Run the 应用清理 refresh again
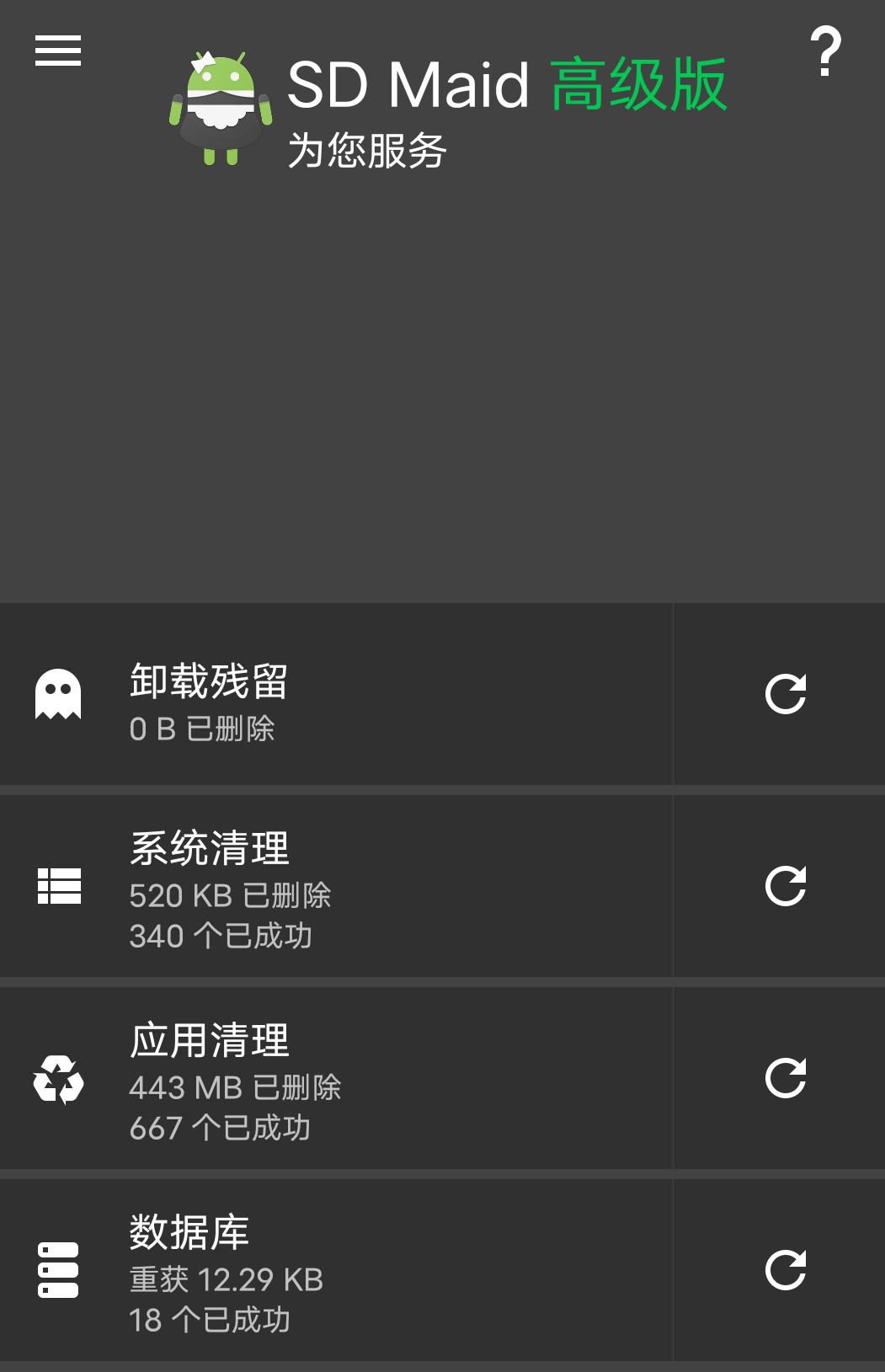The height and width of the screenshot is (1372, 885). point(785,1079)
